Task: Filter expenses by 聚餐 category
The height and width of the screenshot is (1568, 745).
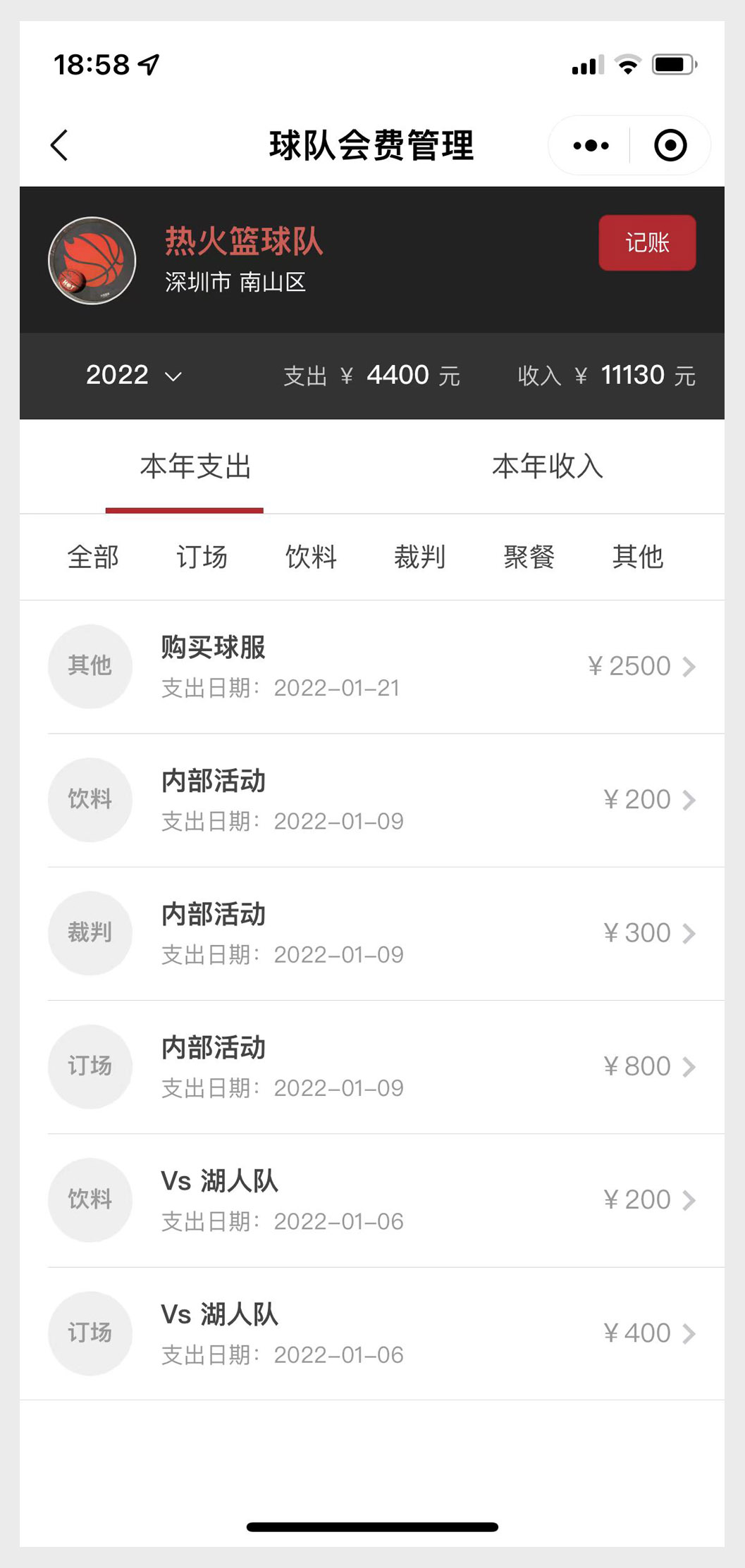Action: [529, 557]
